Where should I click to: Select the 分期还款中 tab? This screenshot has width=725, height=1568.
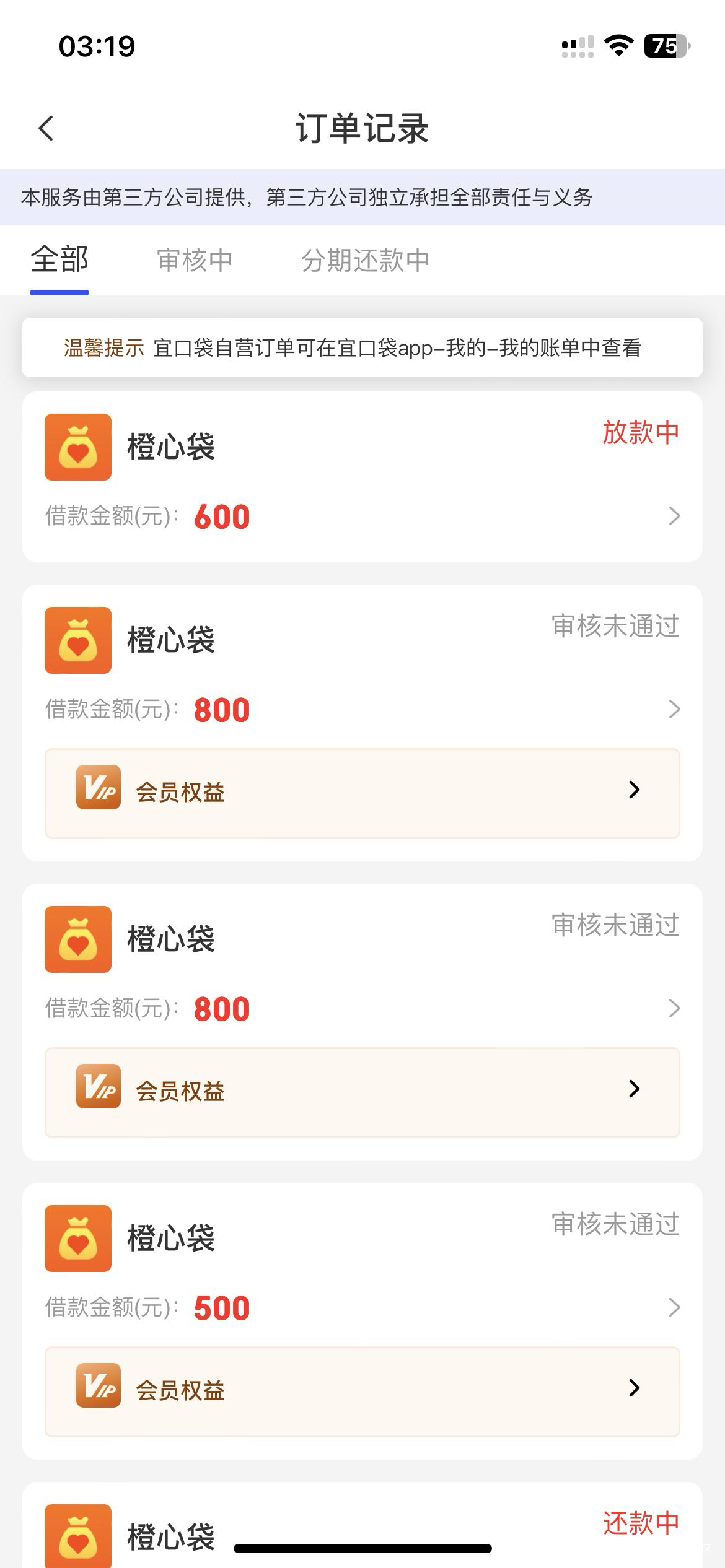365,260
